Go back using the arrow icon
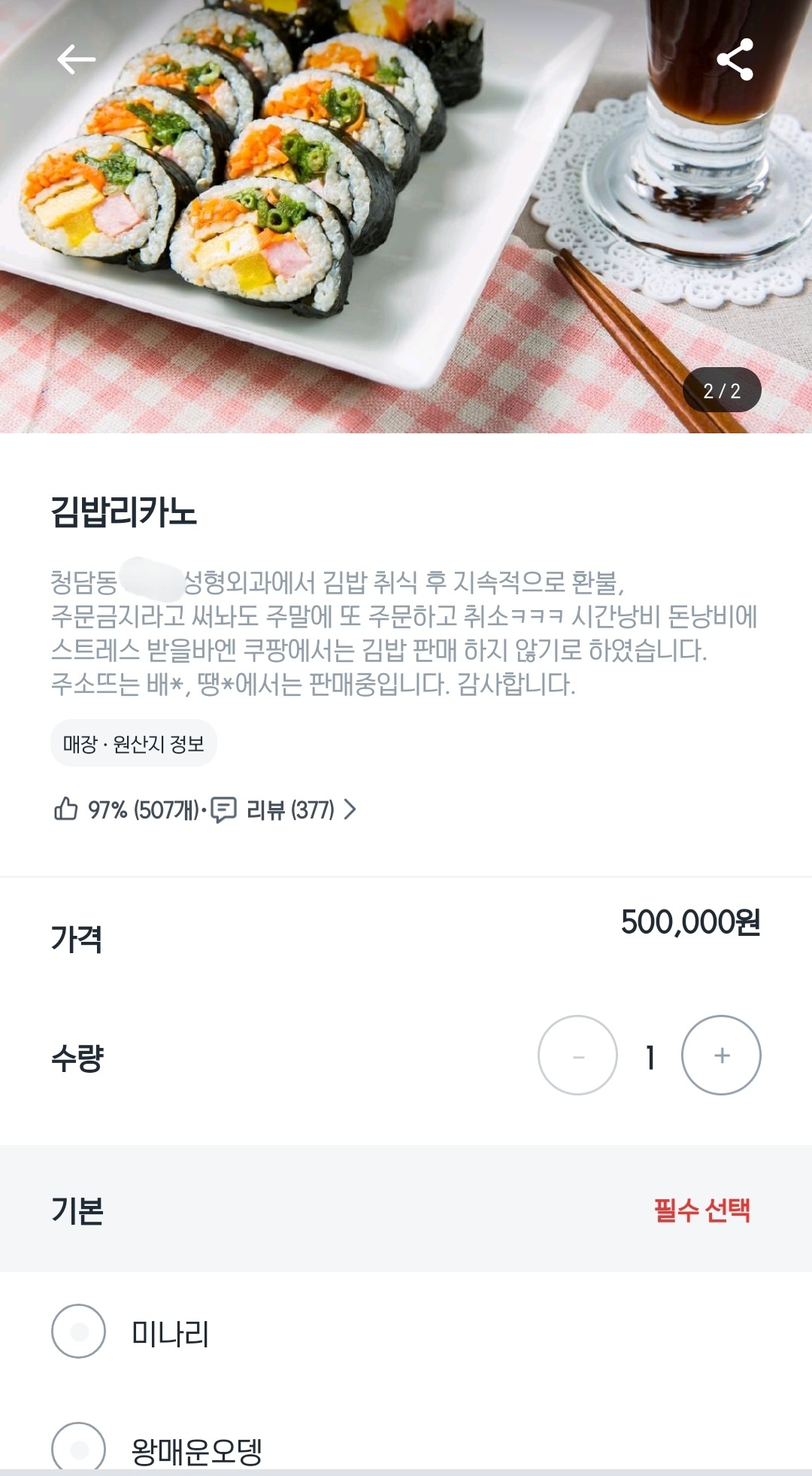Screen dimensions: 812x1476 coord(76,59)
